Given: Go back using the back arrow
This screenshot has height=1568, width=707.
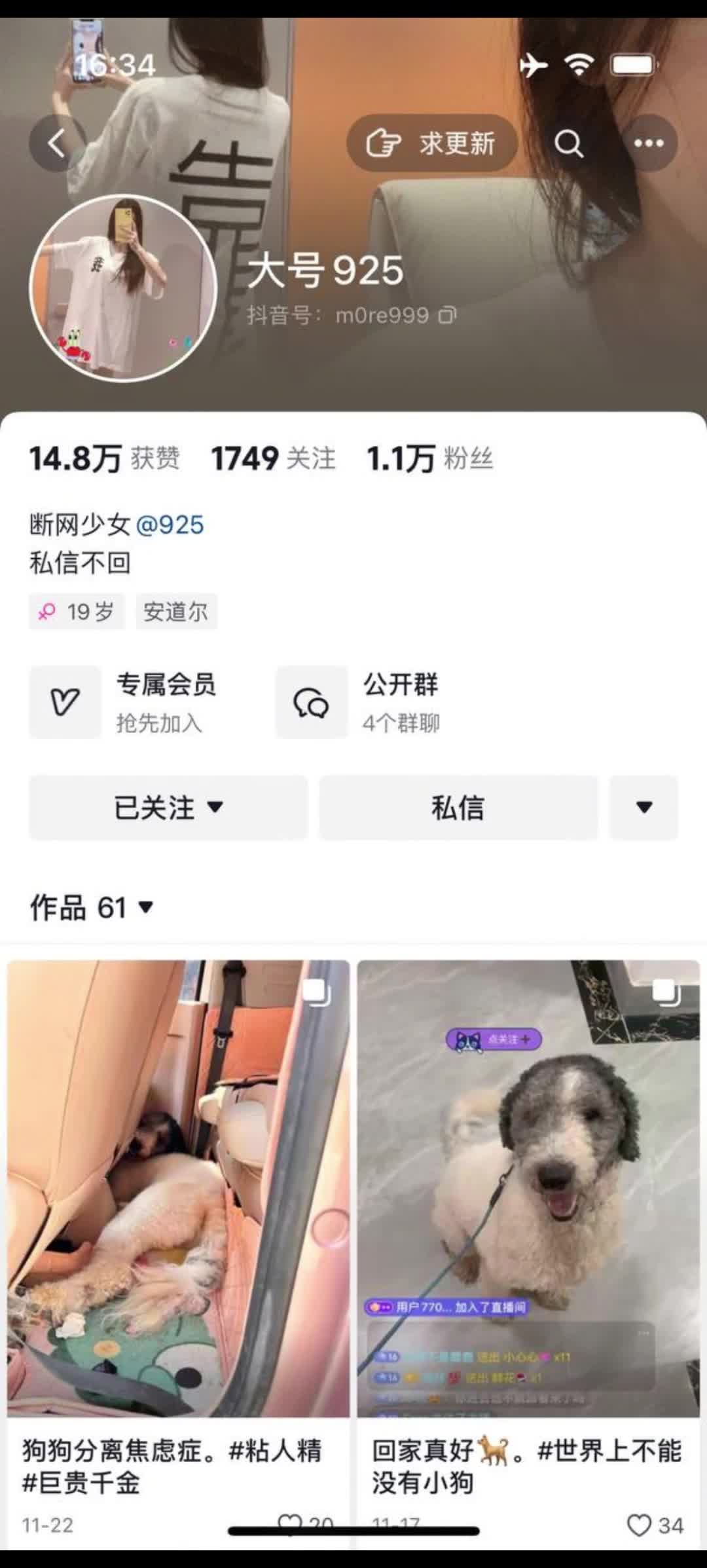Looking at the screenshot, I should click(x=57, y=143).
